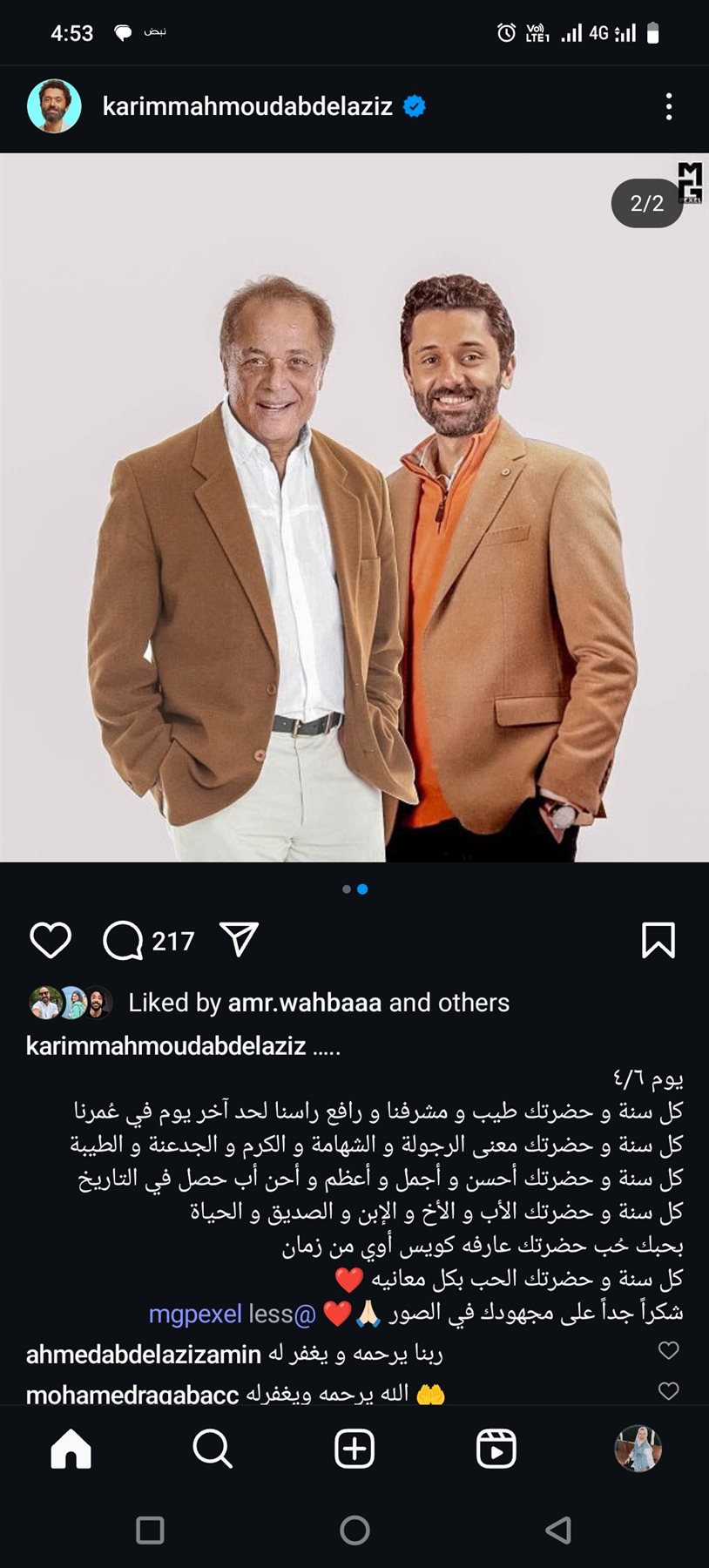Open karimmahmoudabdelaziz profile from post header
This screenshot has height=1568, width=709.
pos(246,106)
